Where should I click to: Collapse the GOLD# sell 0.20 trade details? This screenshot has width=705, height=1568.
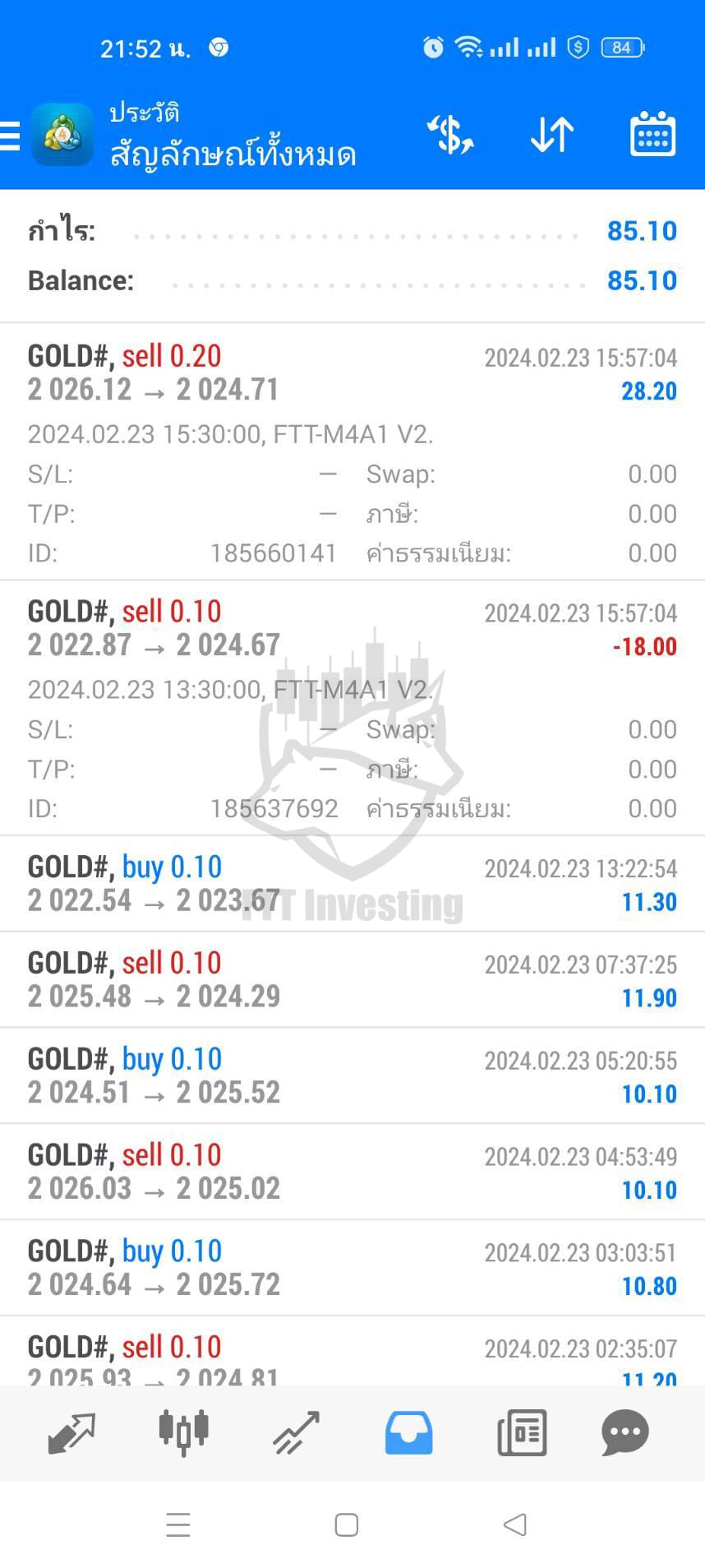[x=352, y=451]
